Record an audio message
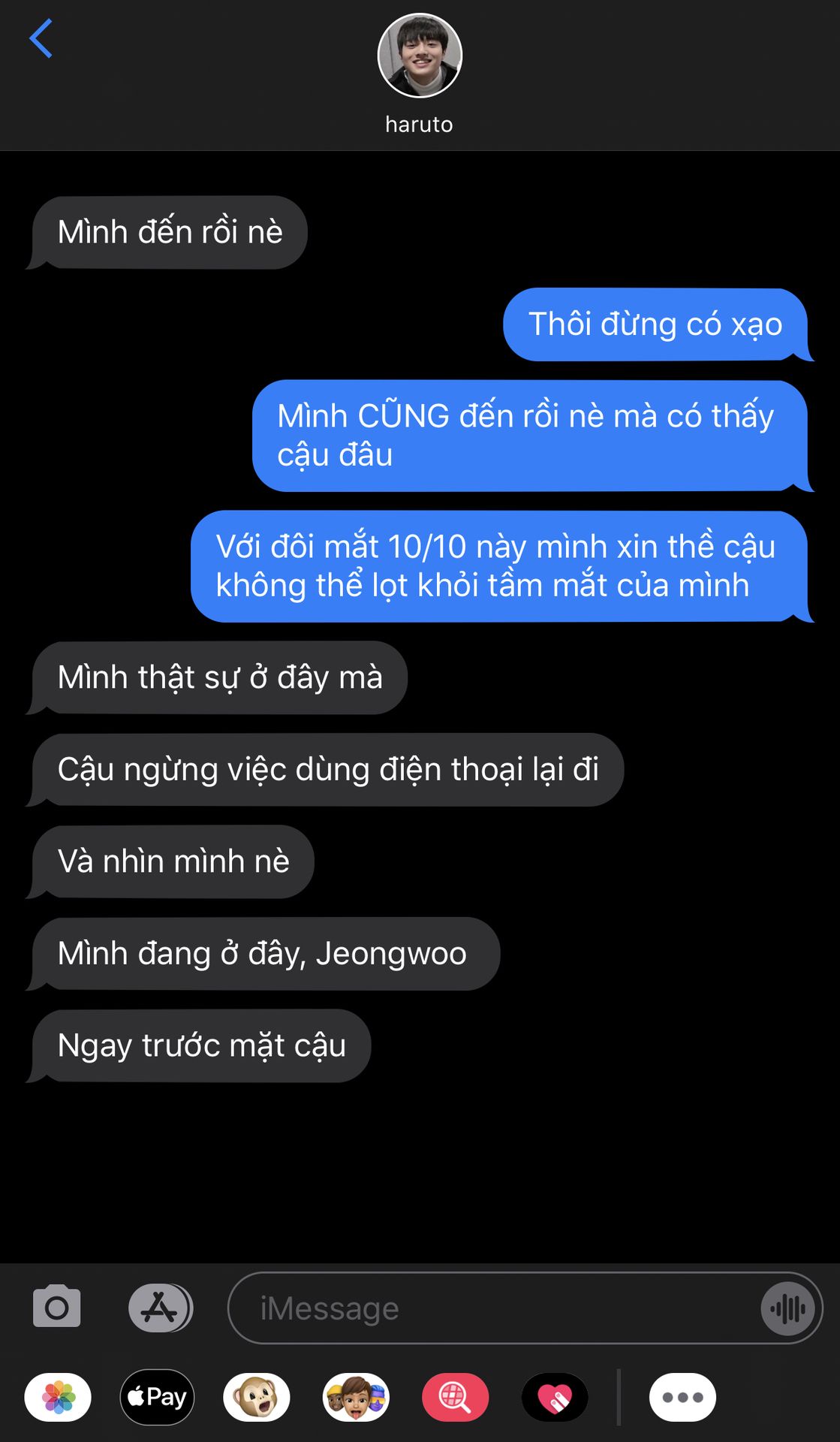Screen dimensions: 840x1442 (x=787, y=1308)
